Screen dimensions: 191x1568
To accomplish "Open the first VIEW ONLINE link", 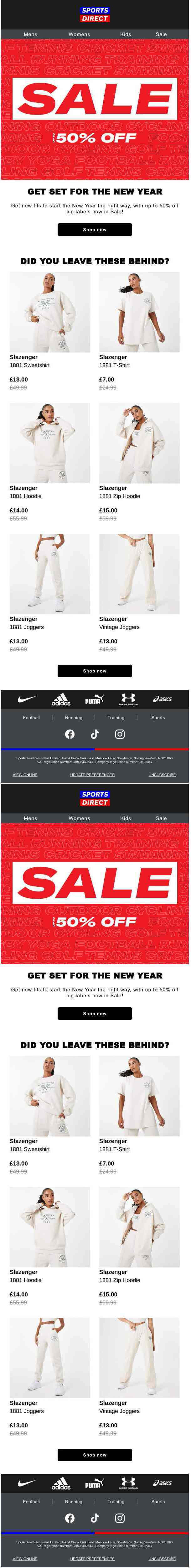I will tap(25, 775).
